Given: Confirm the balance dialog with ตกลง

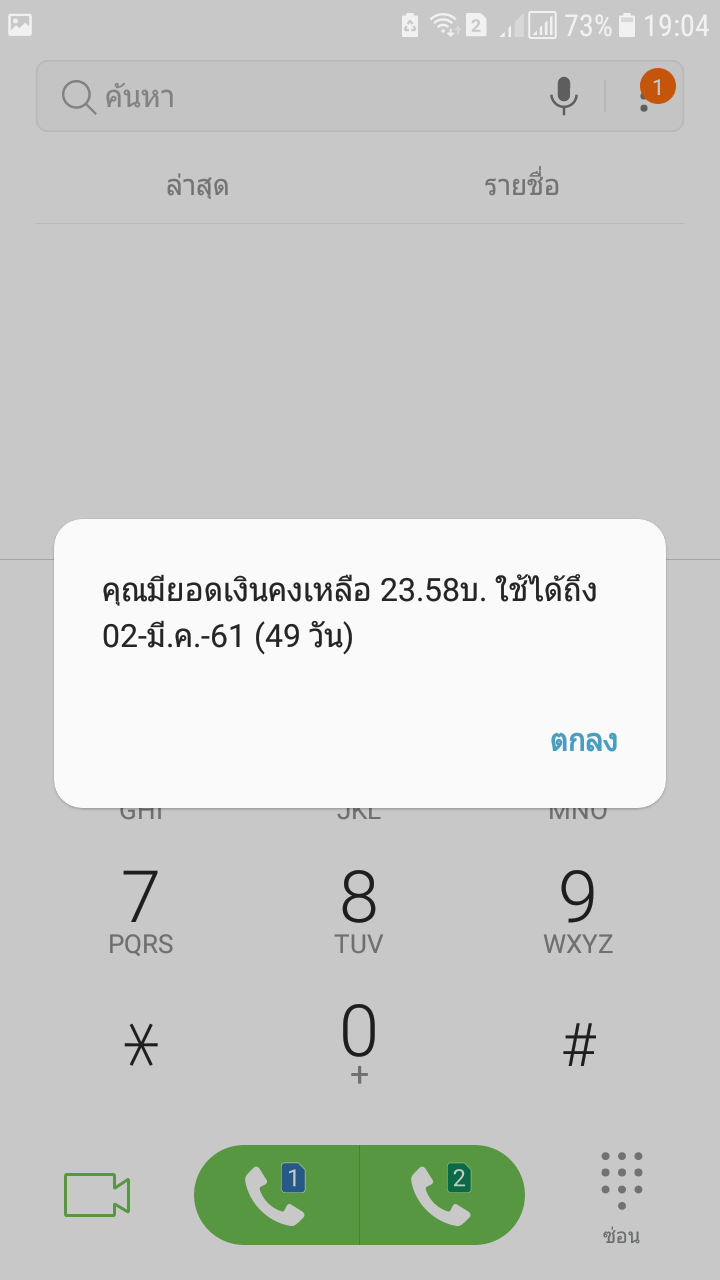Looking at the screenshot, I should (x=583, y=742).
